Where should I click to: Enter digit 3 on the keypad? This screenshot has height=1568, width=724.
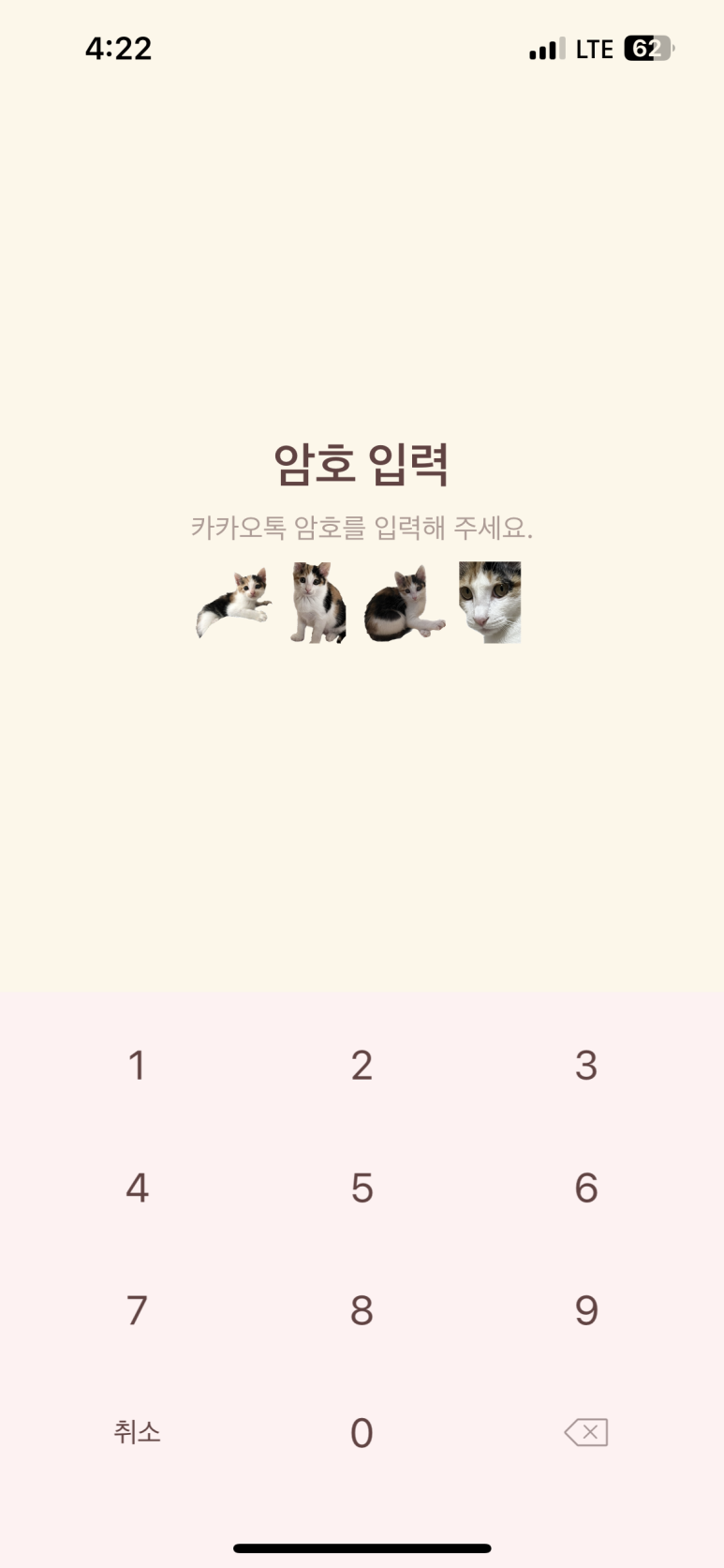[586, 1066]
